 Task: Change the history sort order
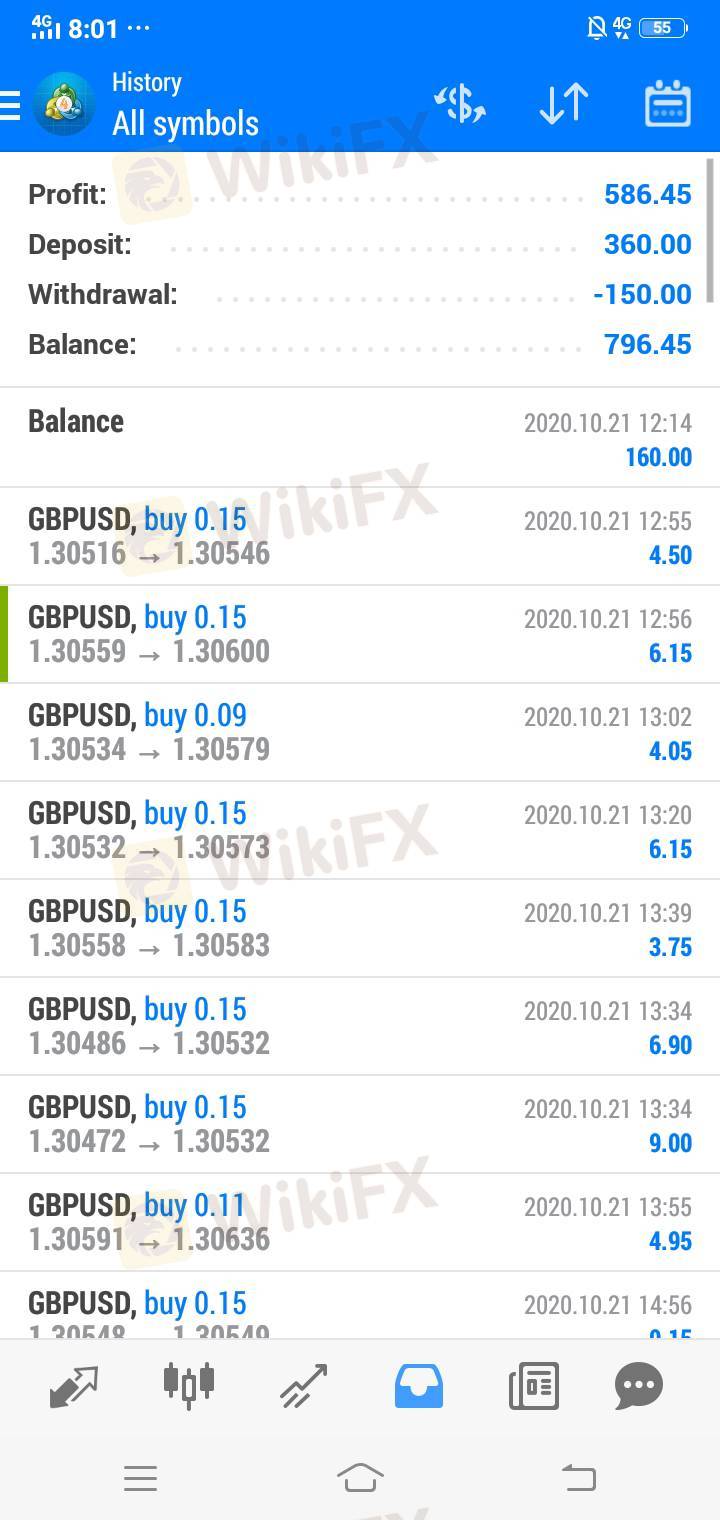(564, 104)
